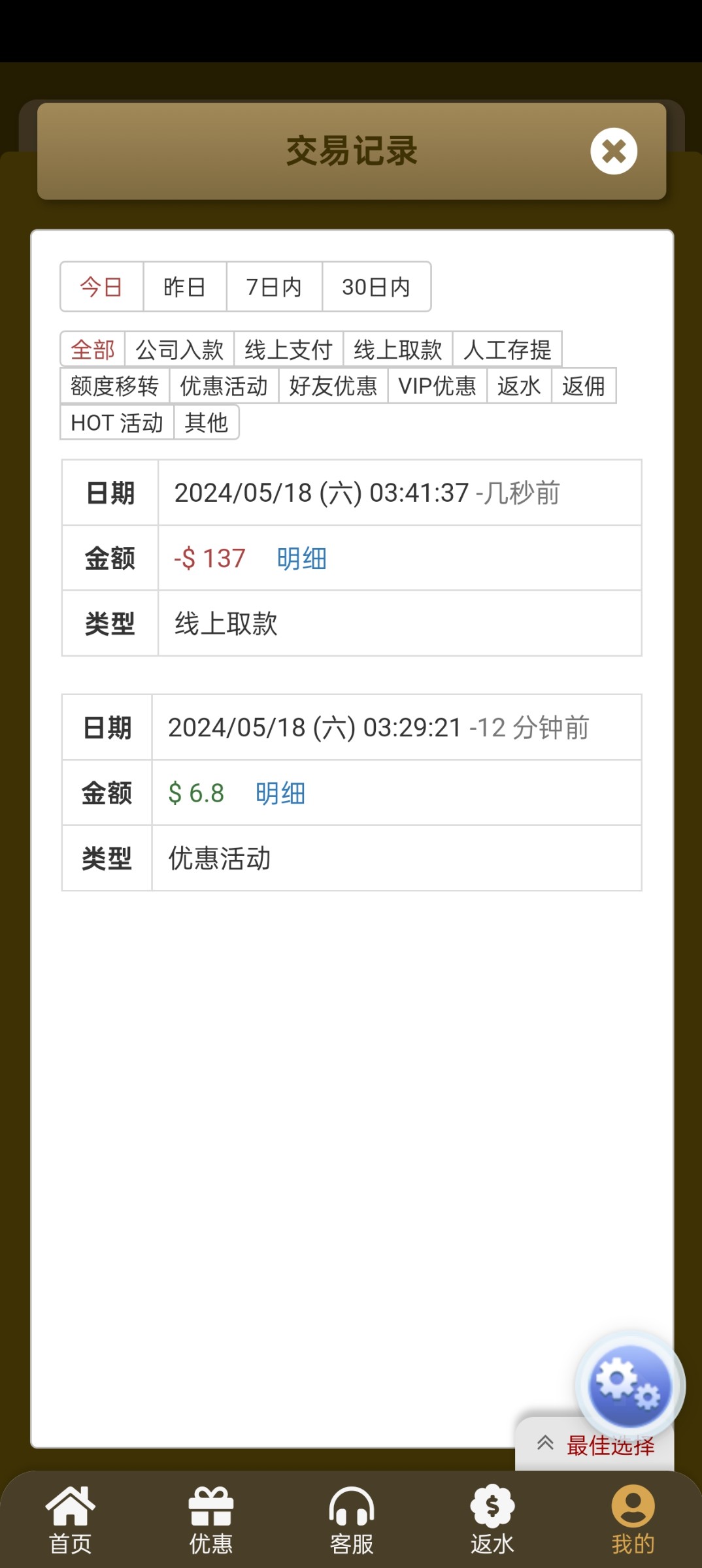Select the 人工存提 filter

(507, 350)
